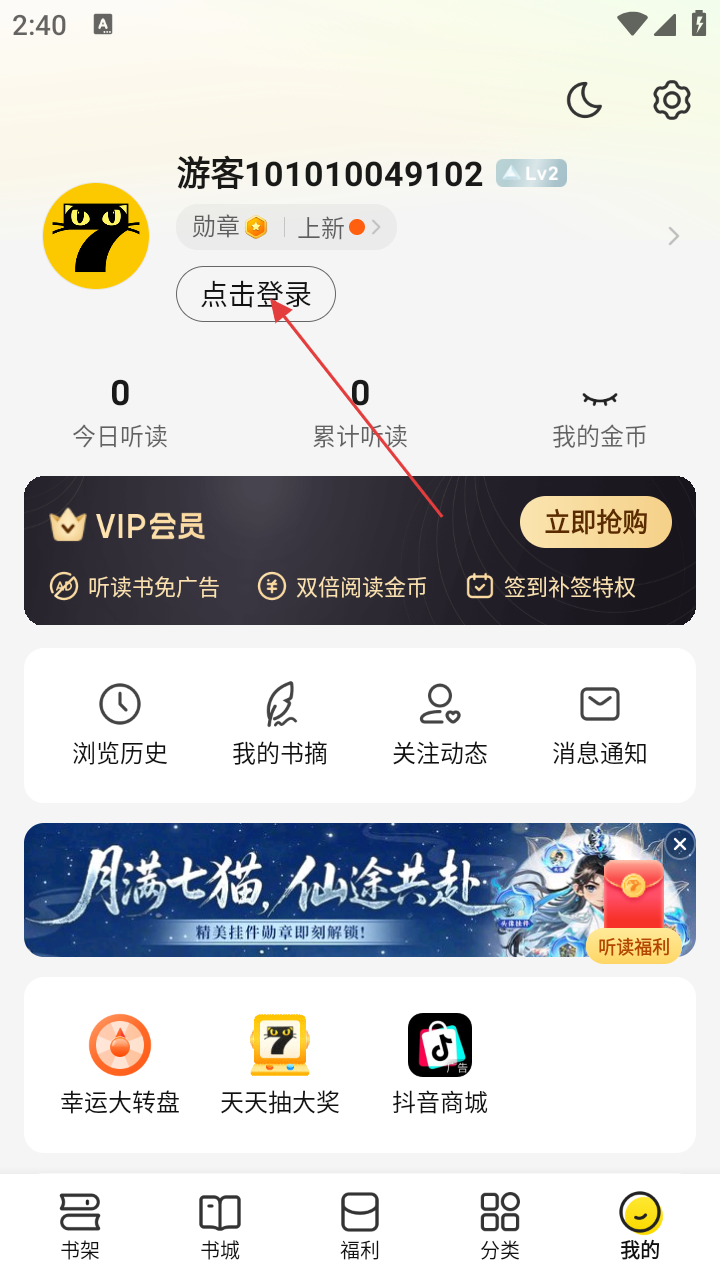The height and width of the screenshot is (1280, 720).
Task: Tap 立即抢购 to buy VIP
Action: click(596, 522)
